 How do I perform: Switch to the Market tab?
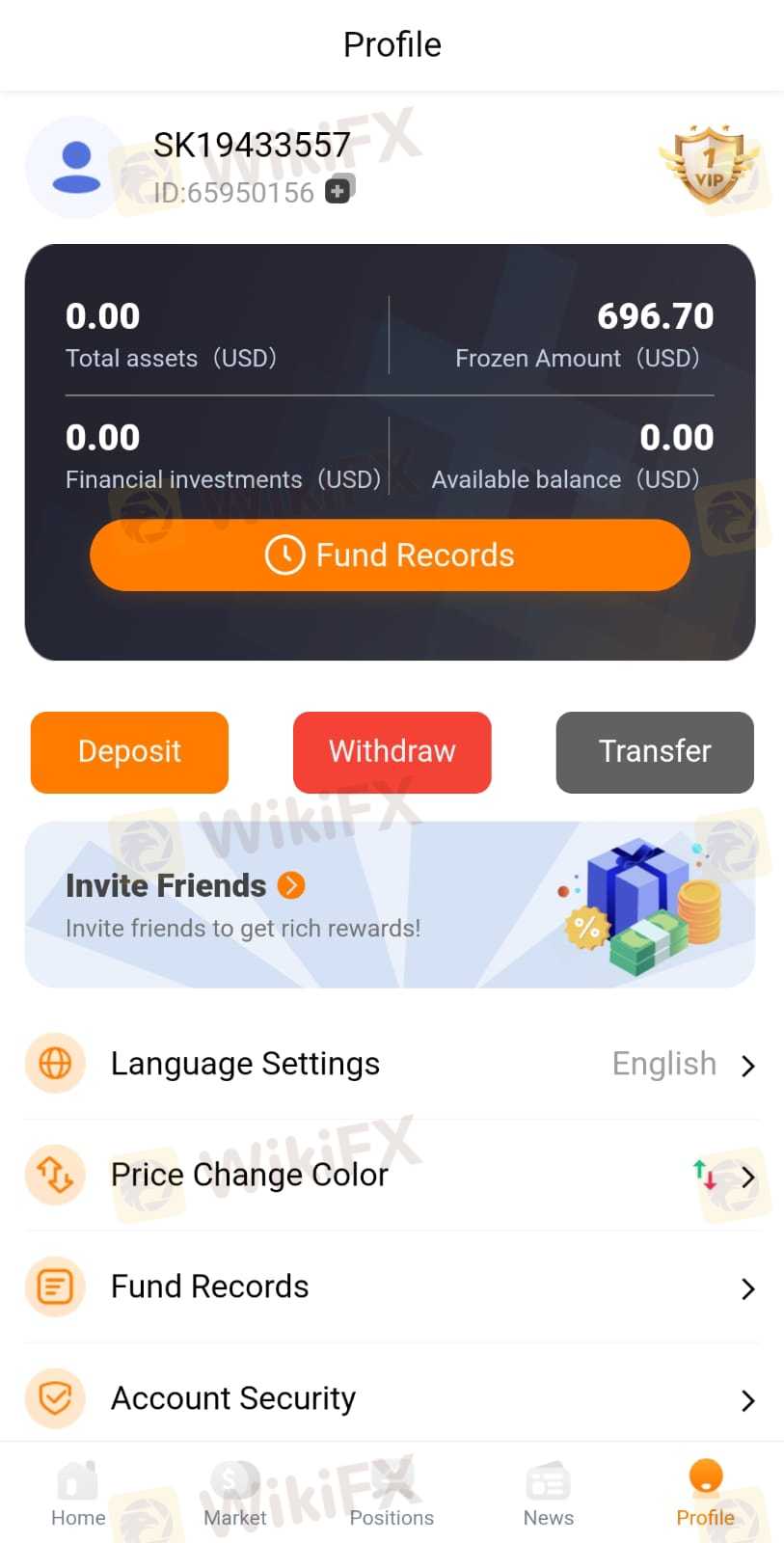pos(235,1495)
